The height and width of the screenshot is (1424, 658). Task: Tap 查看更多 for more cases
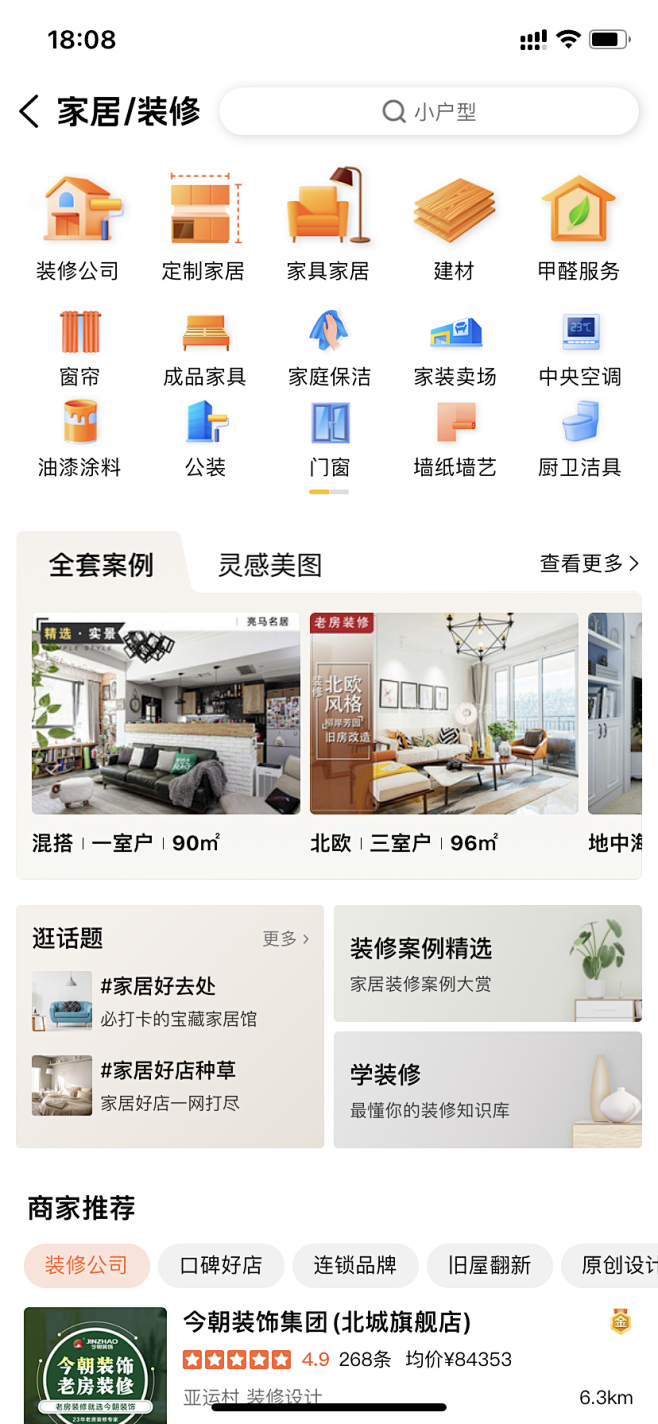[588, 564]
